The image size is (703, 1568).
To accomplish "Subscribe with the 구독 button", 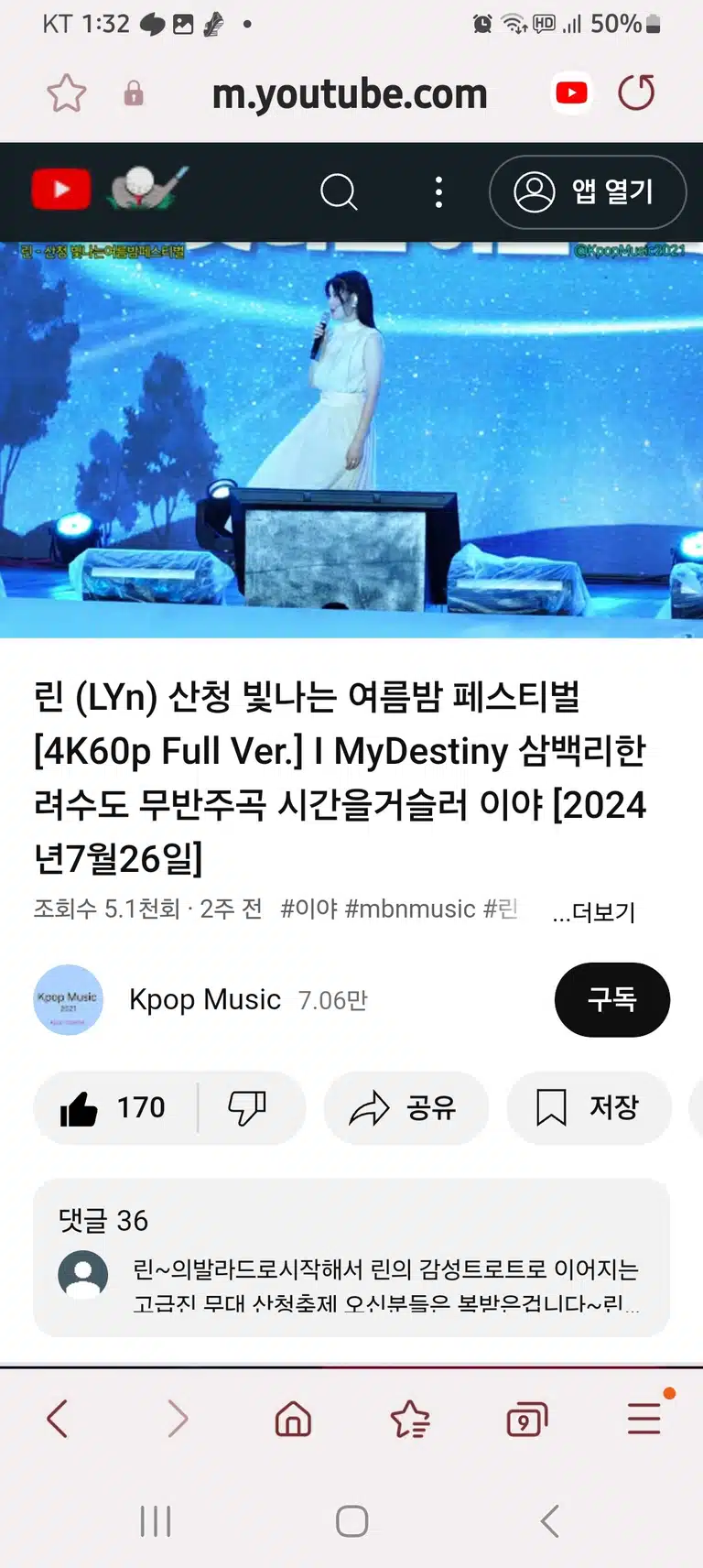I will coord(612,999).
